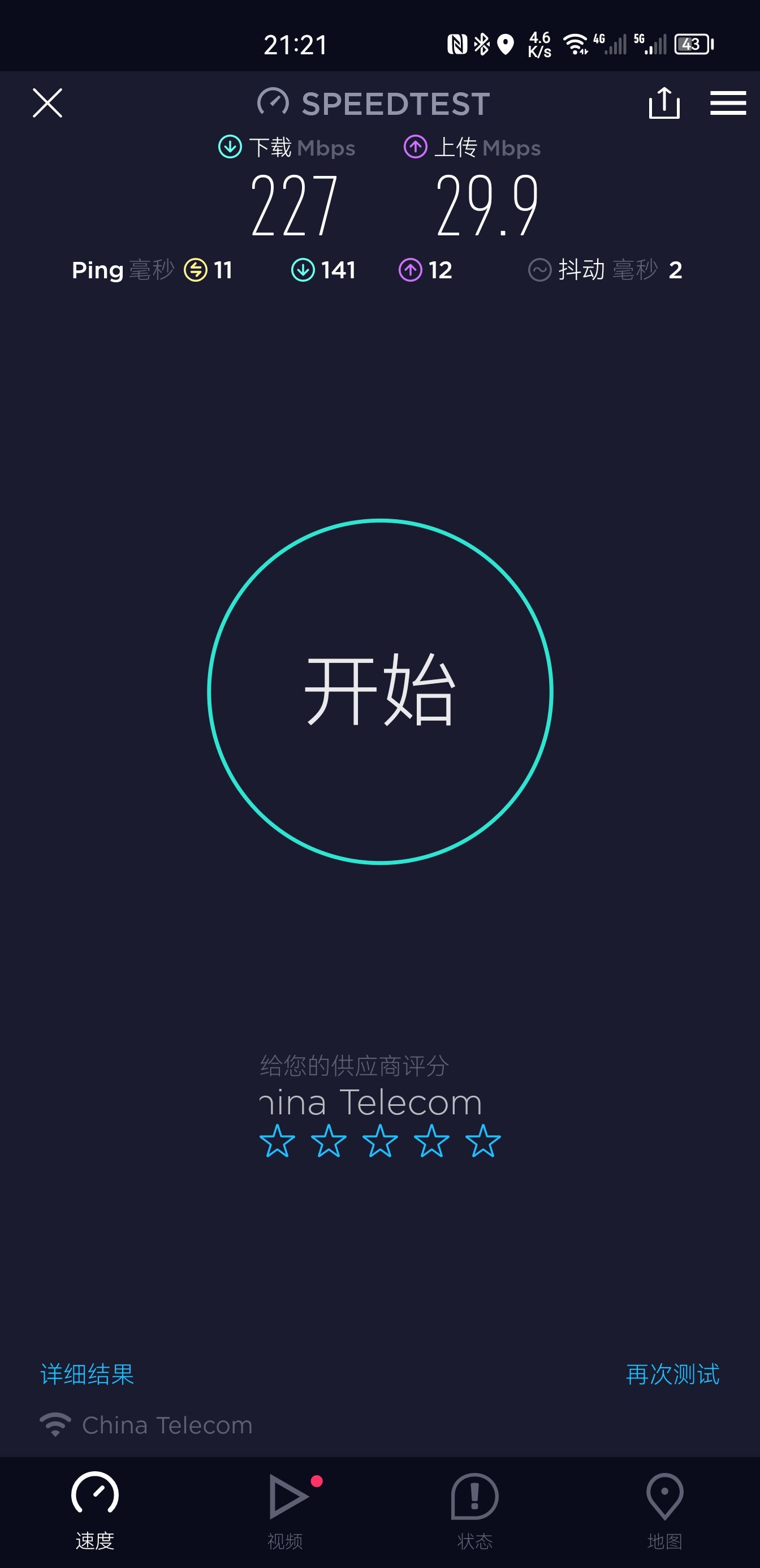
Task: Share the speed test result
Action: 664,102
